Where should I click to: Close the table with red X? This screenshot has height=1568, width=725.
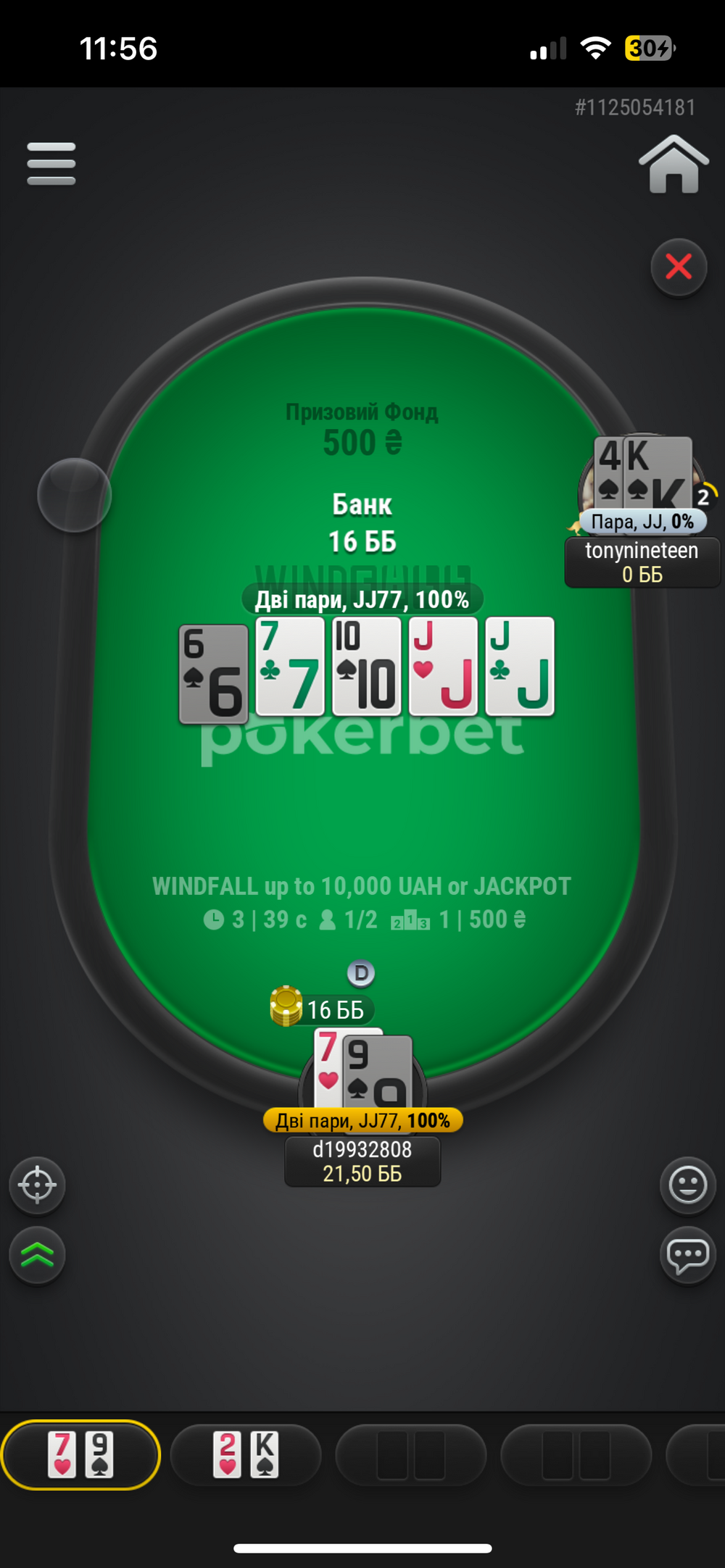(679, 267)
